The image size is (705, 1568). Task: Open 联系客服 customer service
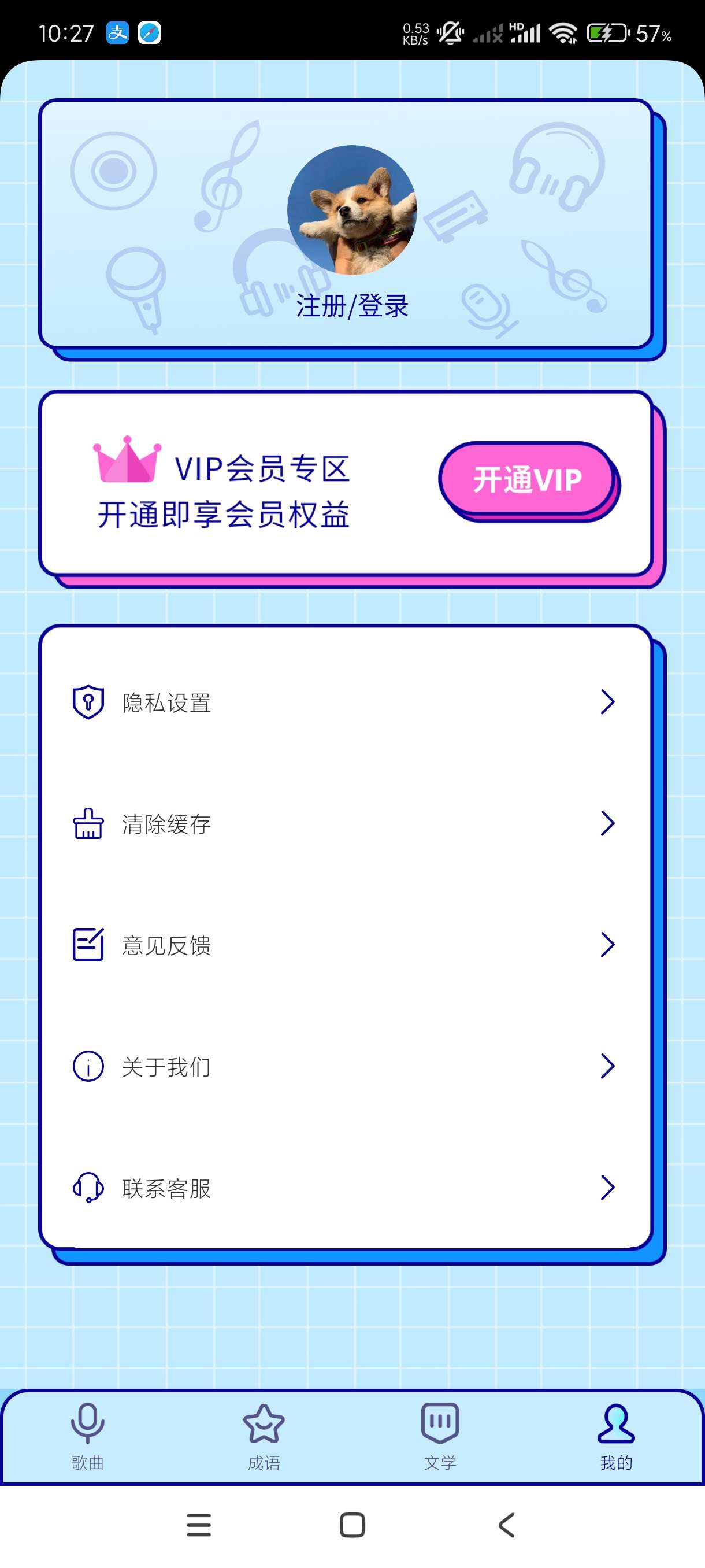(344, 1188)
